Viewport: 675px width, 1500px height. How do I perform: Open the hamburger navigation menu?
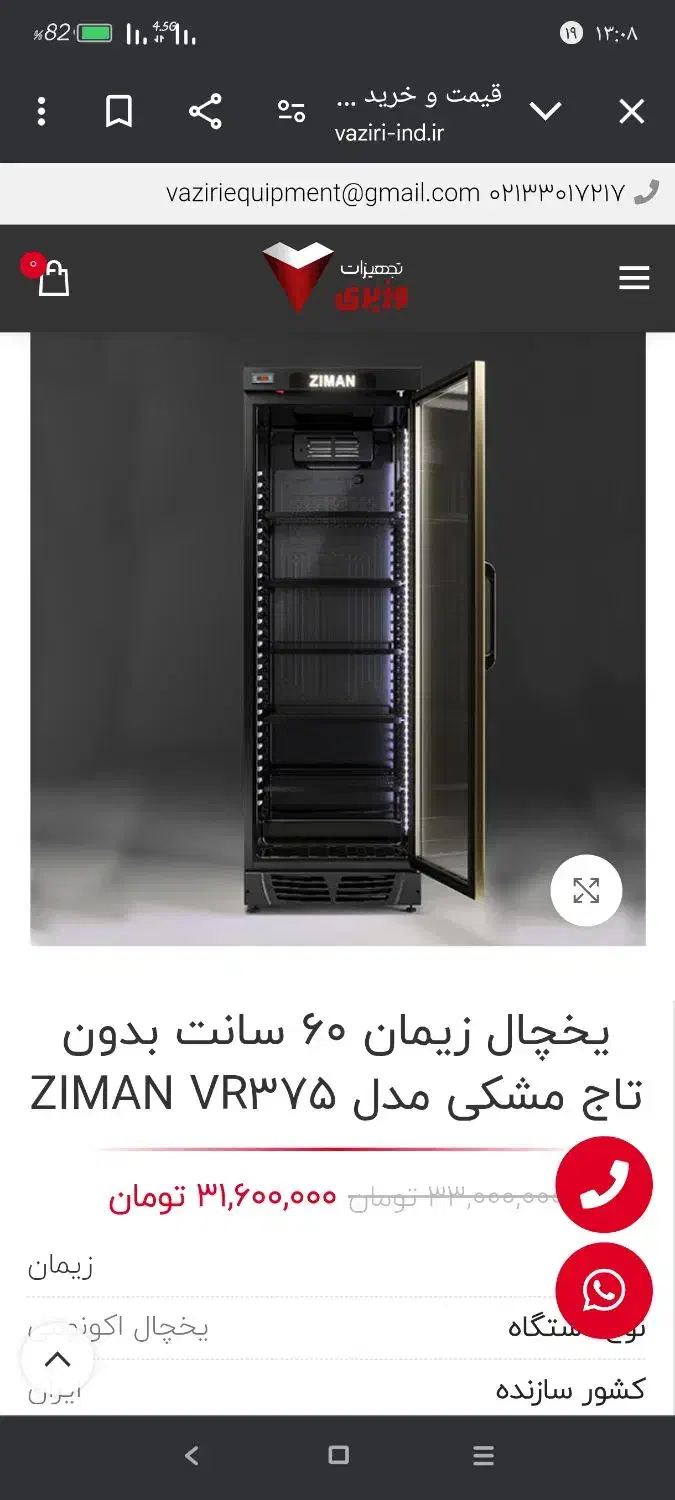pyautogui.click(x=634, y=278)
